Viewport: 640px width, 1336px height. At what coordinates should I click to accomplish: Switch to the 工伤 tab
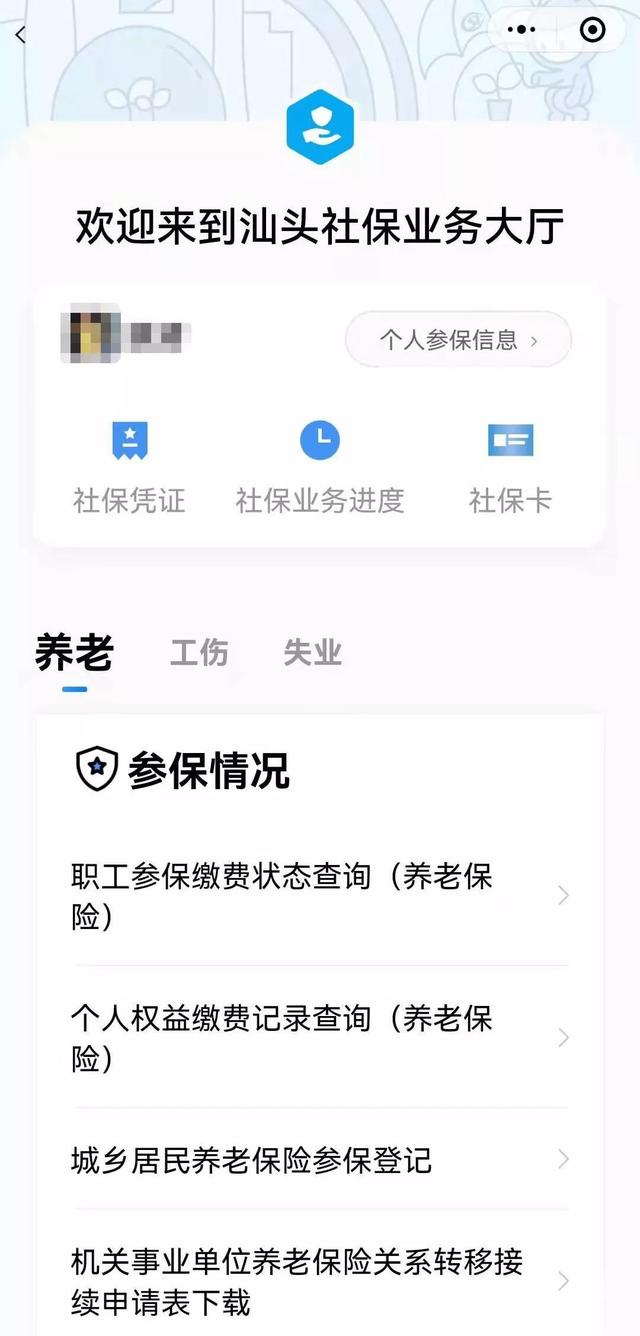coord(199,653)
